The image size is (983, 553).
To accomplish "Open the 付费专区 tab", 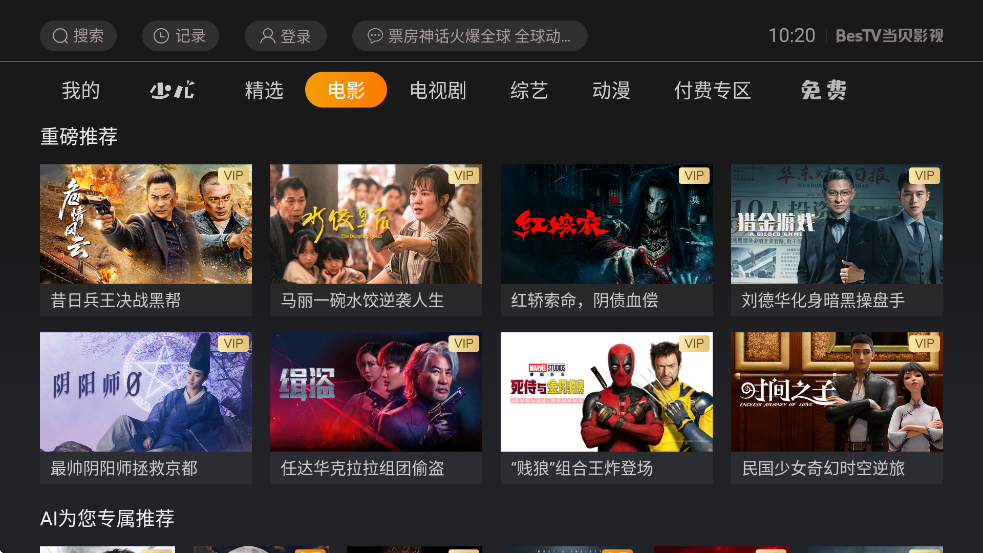I will [x=712, y=91].
